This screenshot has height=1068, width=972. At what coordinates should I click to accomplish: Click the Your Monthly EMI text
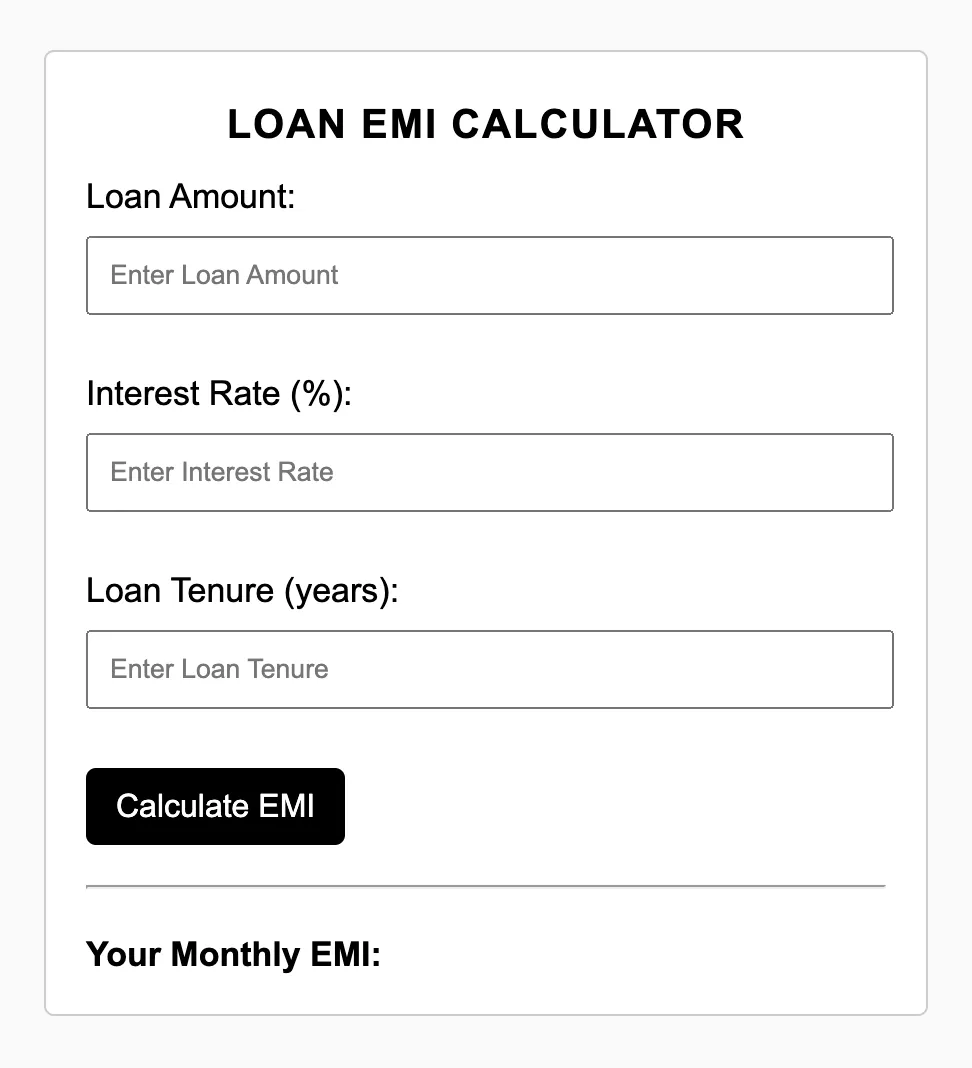(232, 954)
